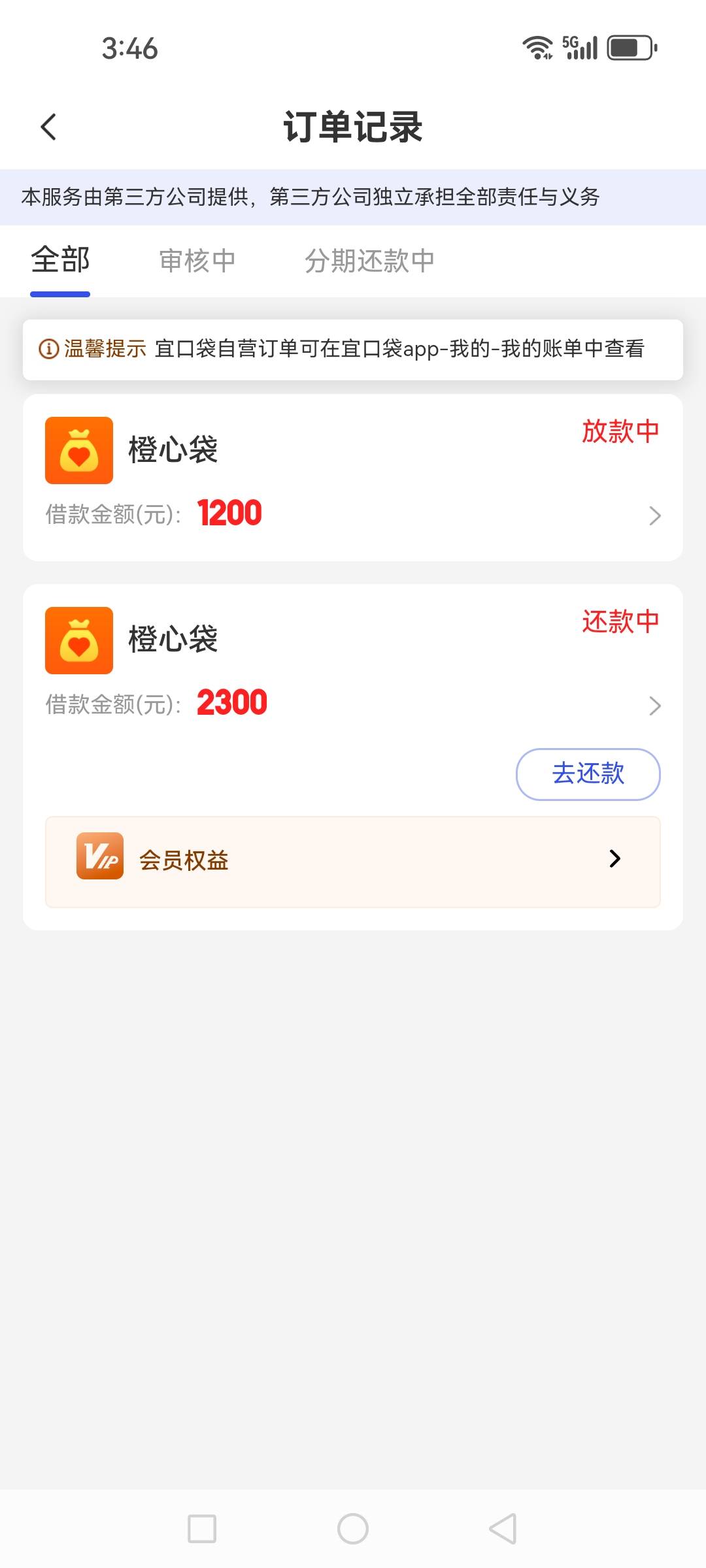The width and height of the screenshot is (706, 1568).
Task: Switch to the 审核中 tab
Action: pos(197,261)
